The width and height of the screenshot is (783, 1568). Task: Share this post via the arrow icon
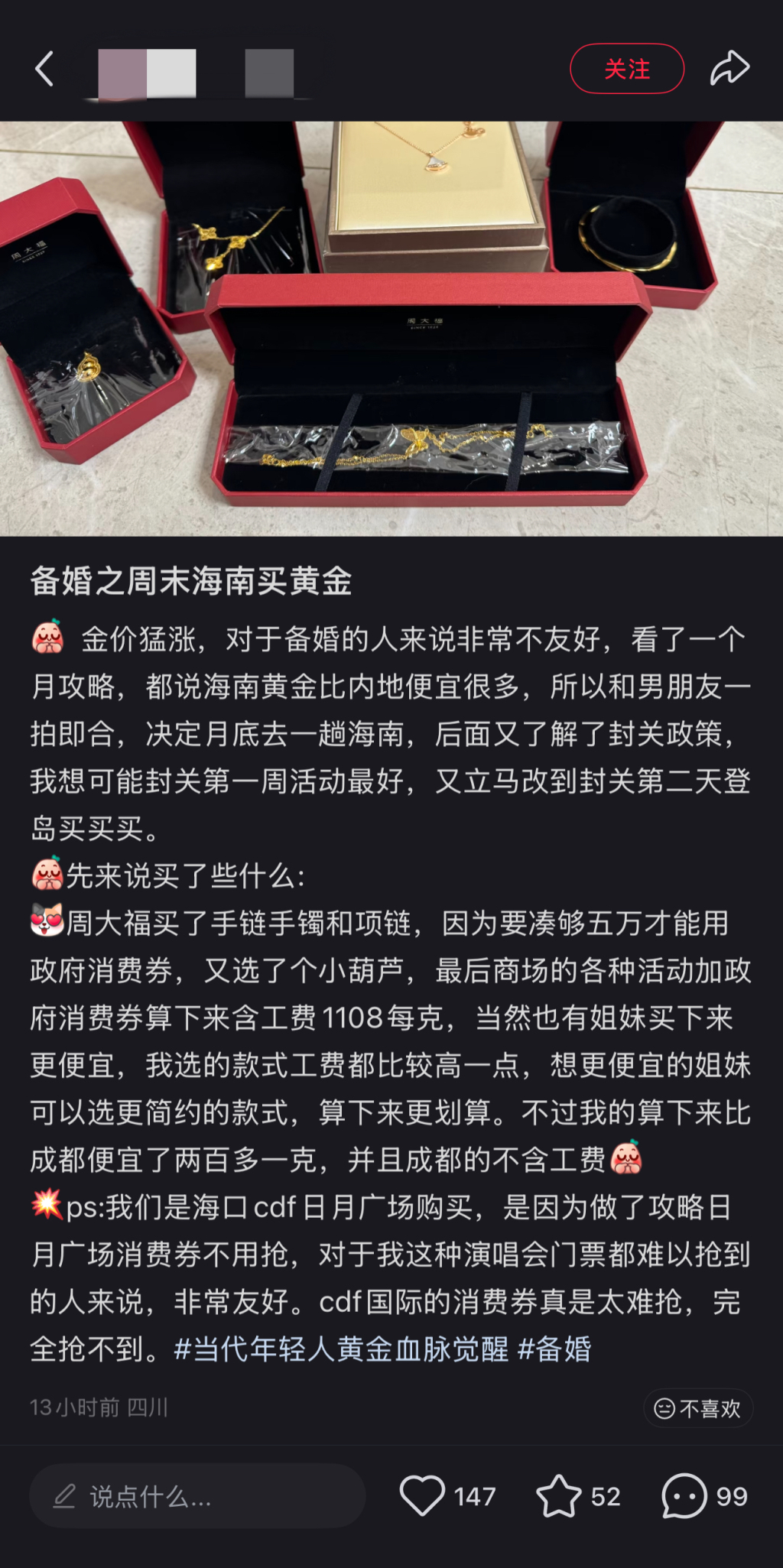coord(729,69)
